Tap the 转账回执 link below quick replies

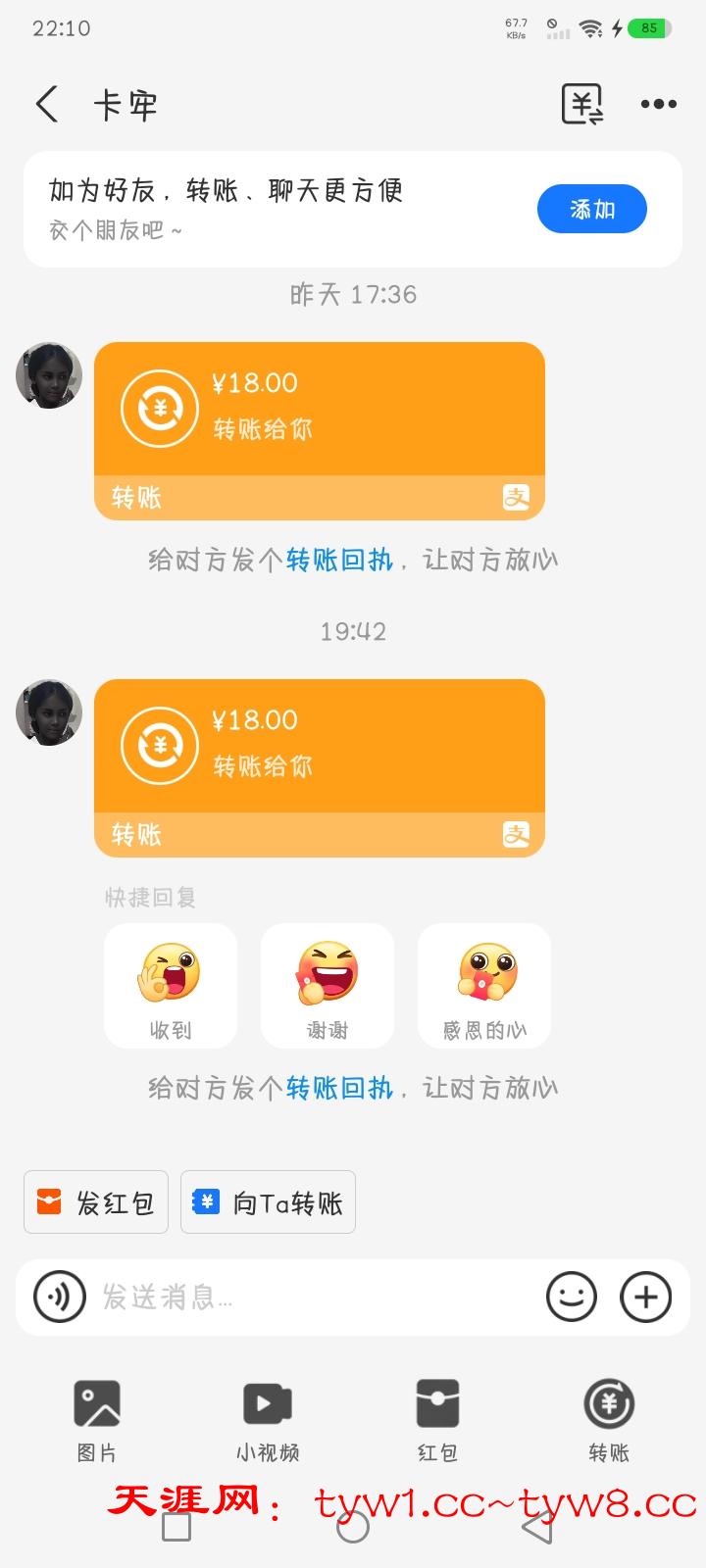(x=339, y=1088)
